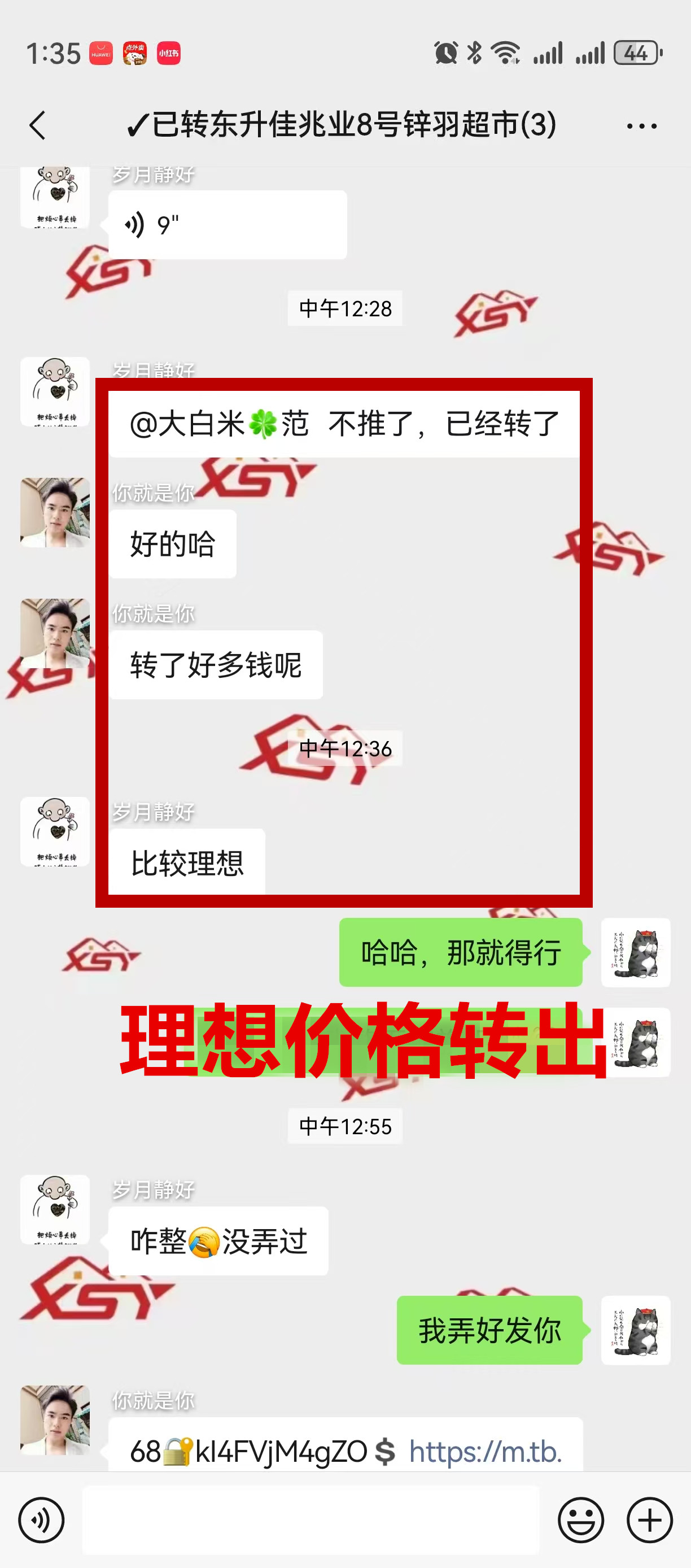Open the plus attachments menu
691x1568 pixels.
[650, 1520]
